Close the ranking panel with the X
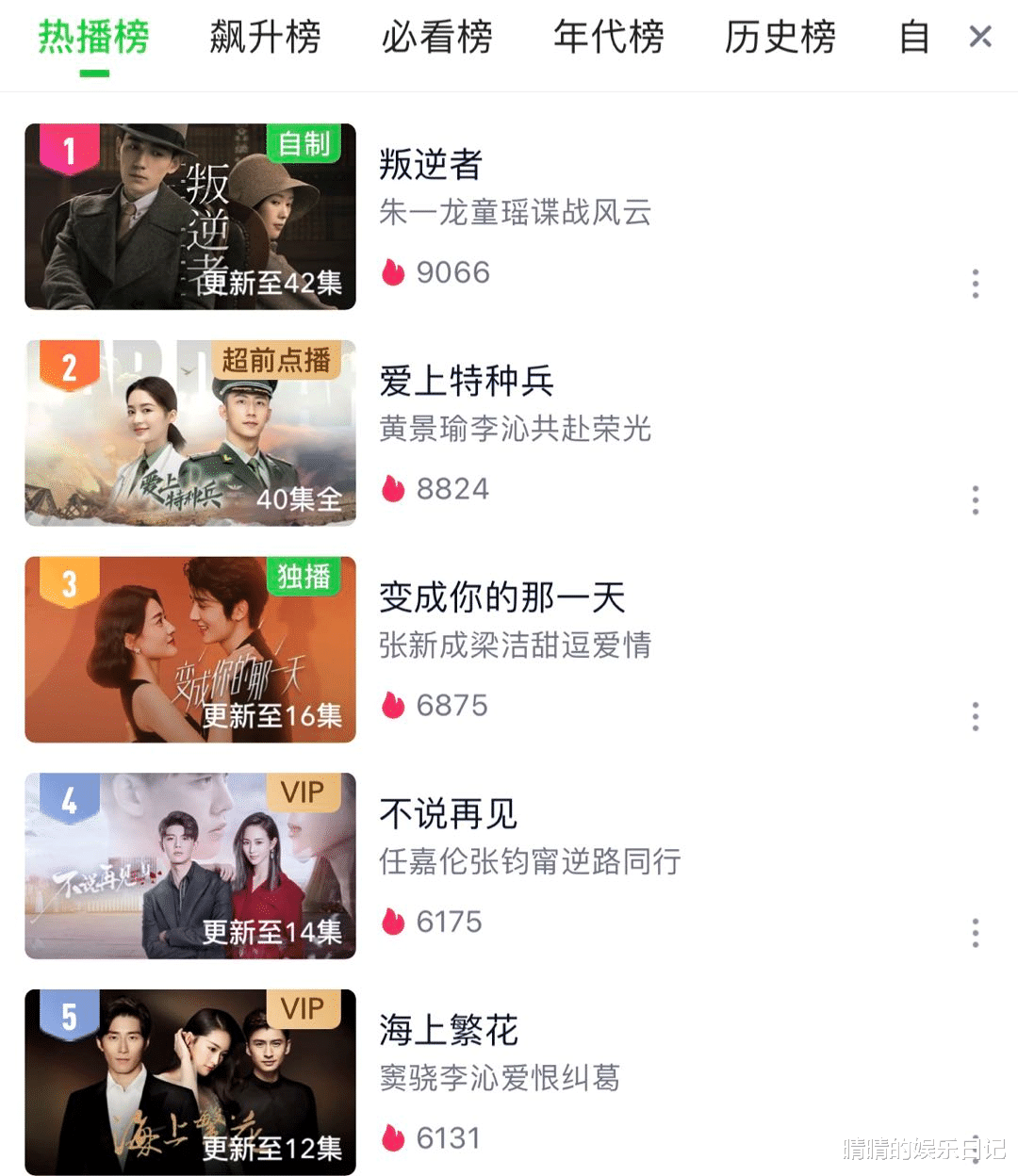This screenshot has width=1018, height=1176. pos(980,36)
